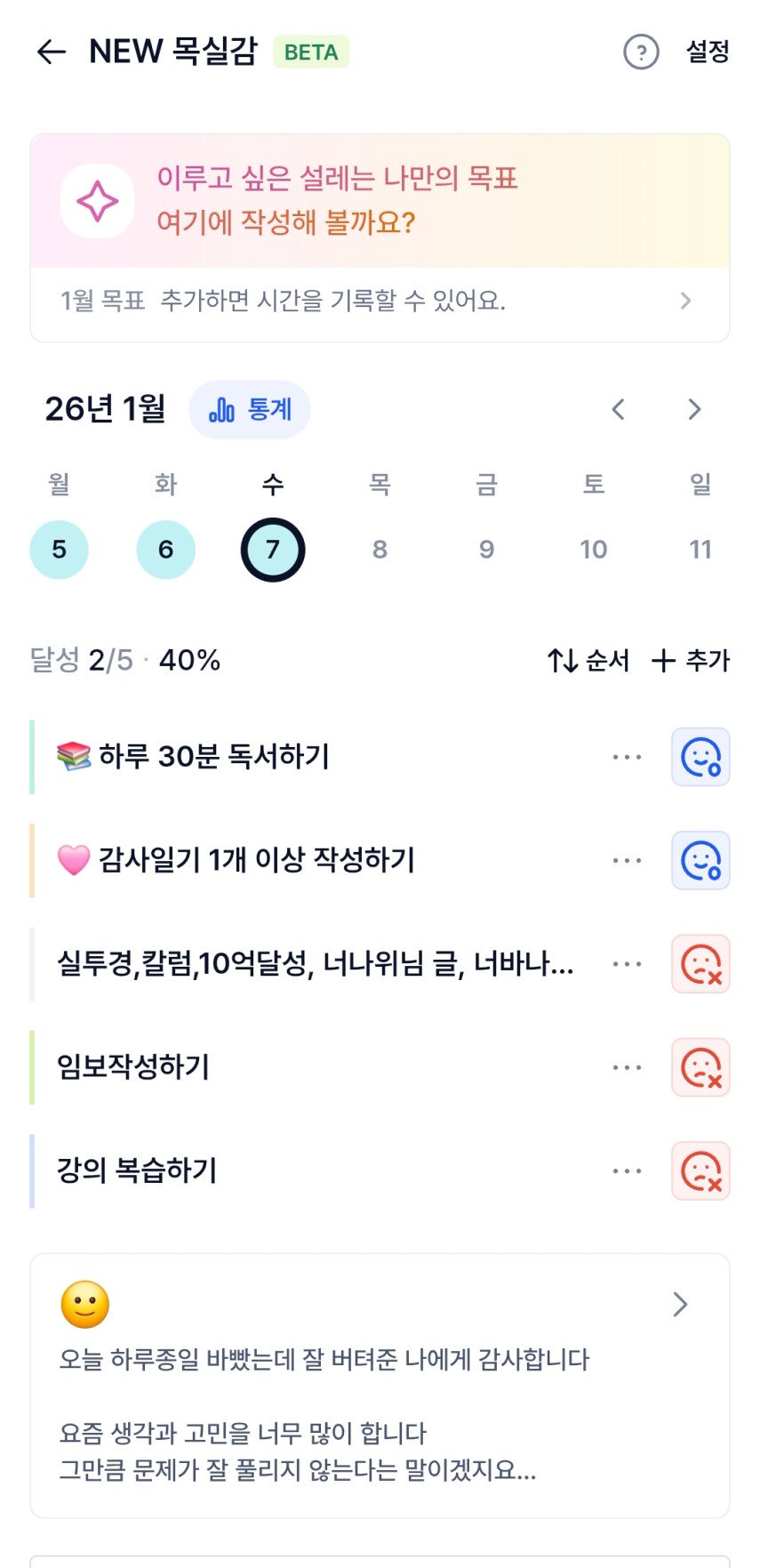760x1568 pixels.
Task: Open options for 하루 30분 독서하기
Action: point(627,757)
